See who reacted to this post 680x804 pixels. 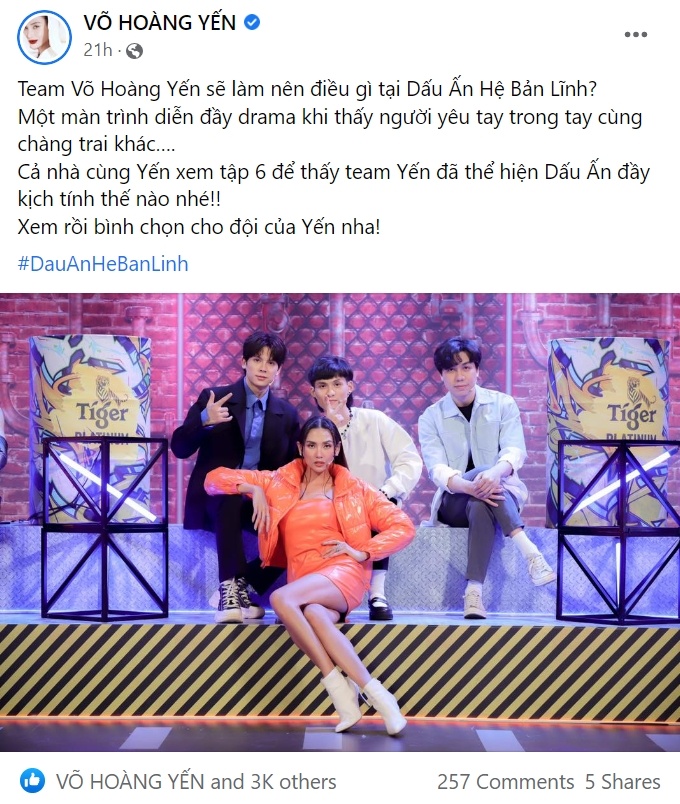195,781
